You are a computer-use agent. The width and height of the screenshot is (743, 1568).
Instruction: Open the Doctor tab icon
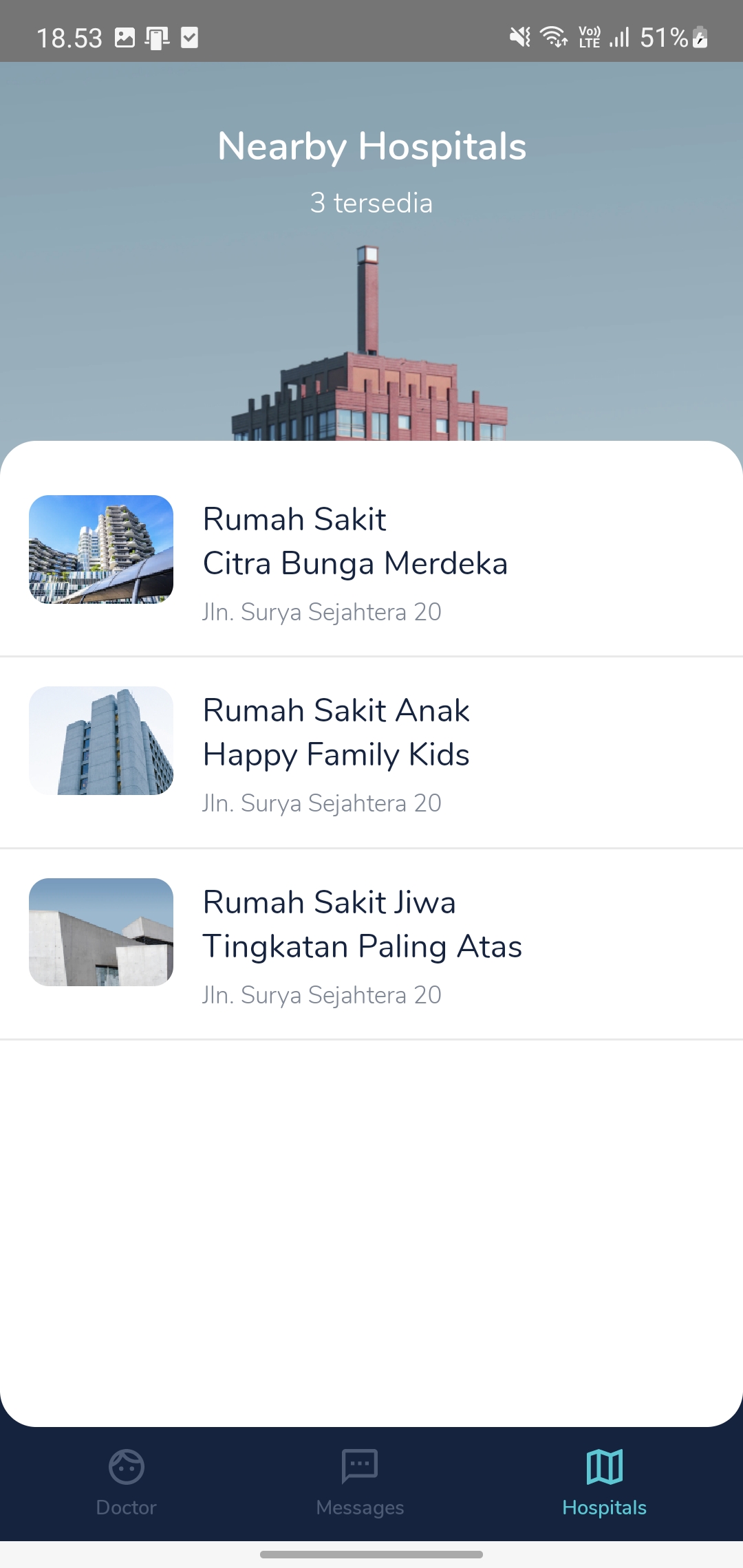point(127,1472)
